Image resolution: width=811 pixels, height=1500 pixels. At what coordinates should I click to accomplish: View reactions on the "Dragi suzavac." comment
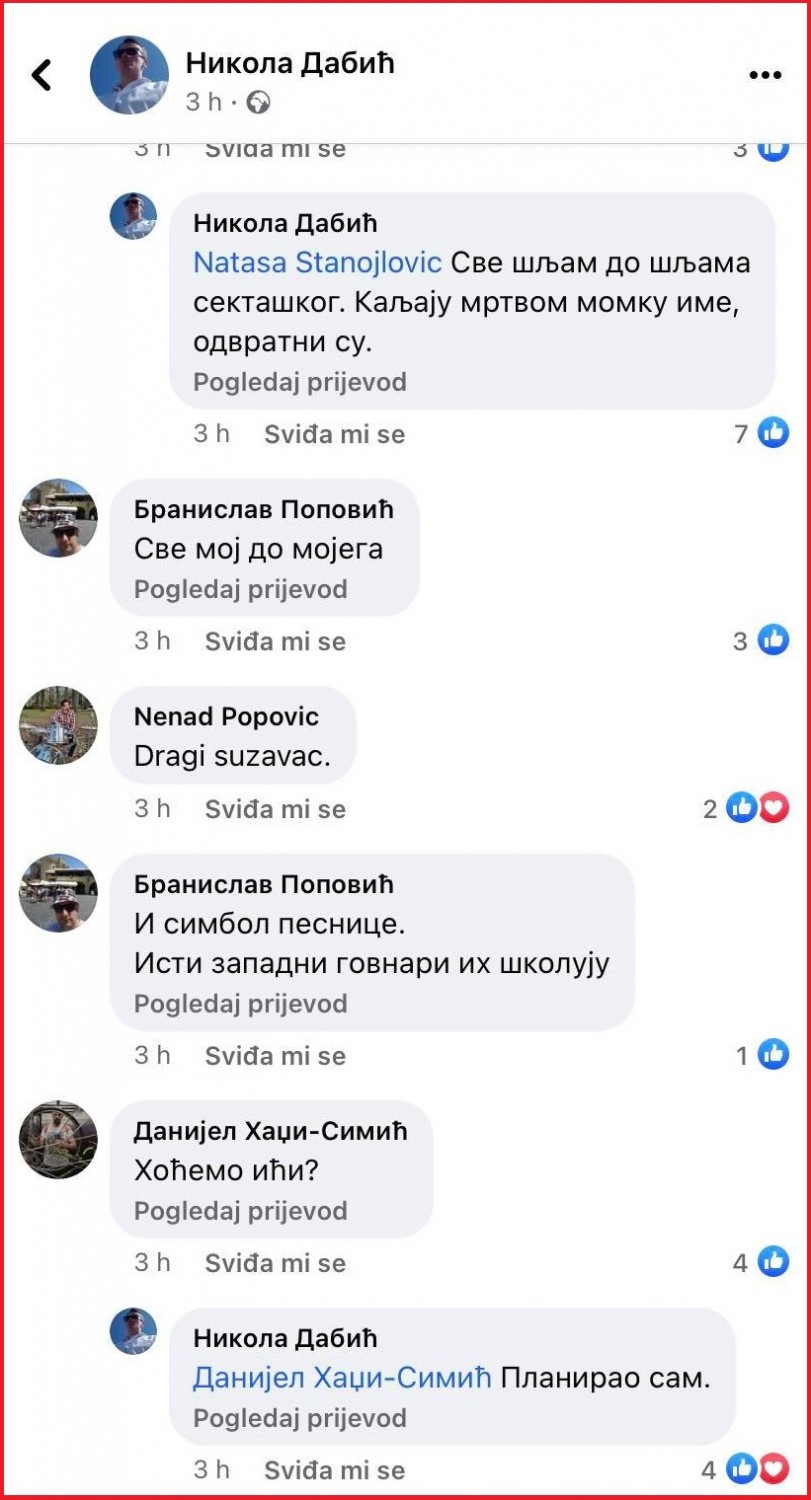tap(746, 808)
